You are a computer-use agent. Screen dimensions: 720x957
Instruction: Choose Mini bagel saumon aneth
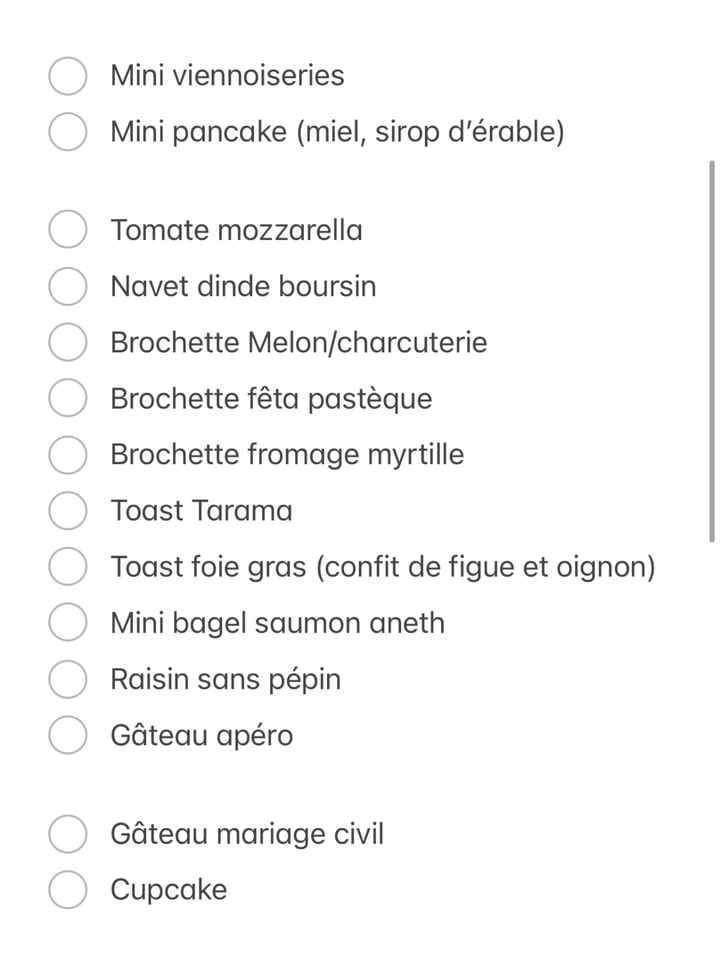[67, 622]
